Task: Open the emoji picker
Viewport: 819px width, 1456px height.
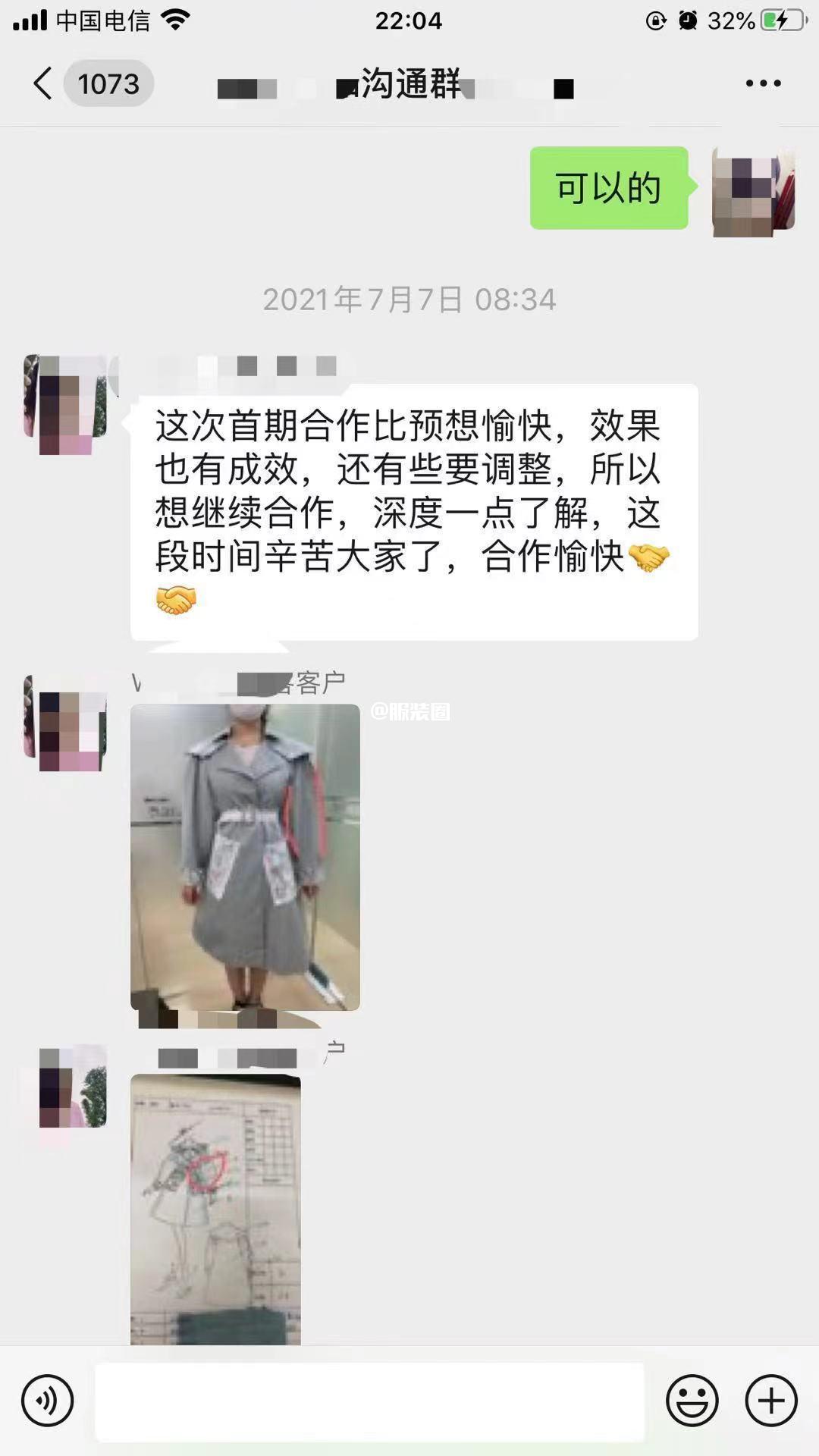Action: pos(692,1401)
